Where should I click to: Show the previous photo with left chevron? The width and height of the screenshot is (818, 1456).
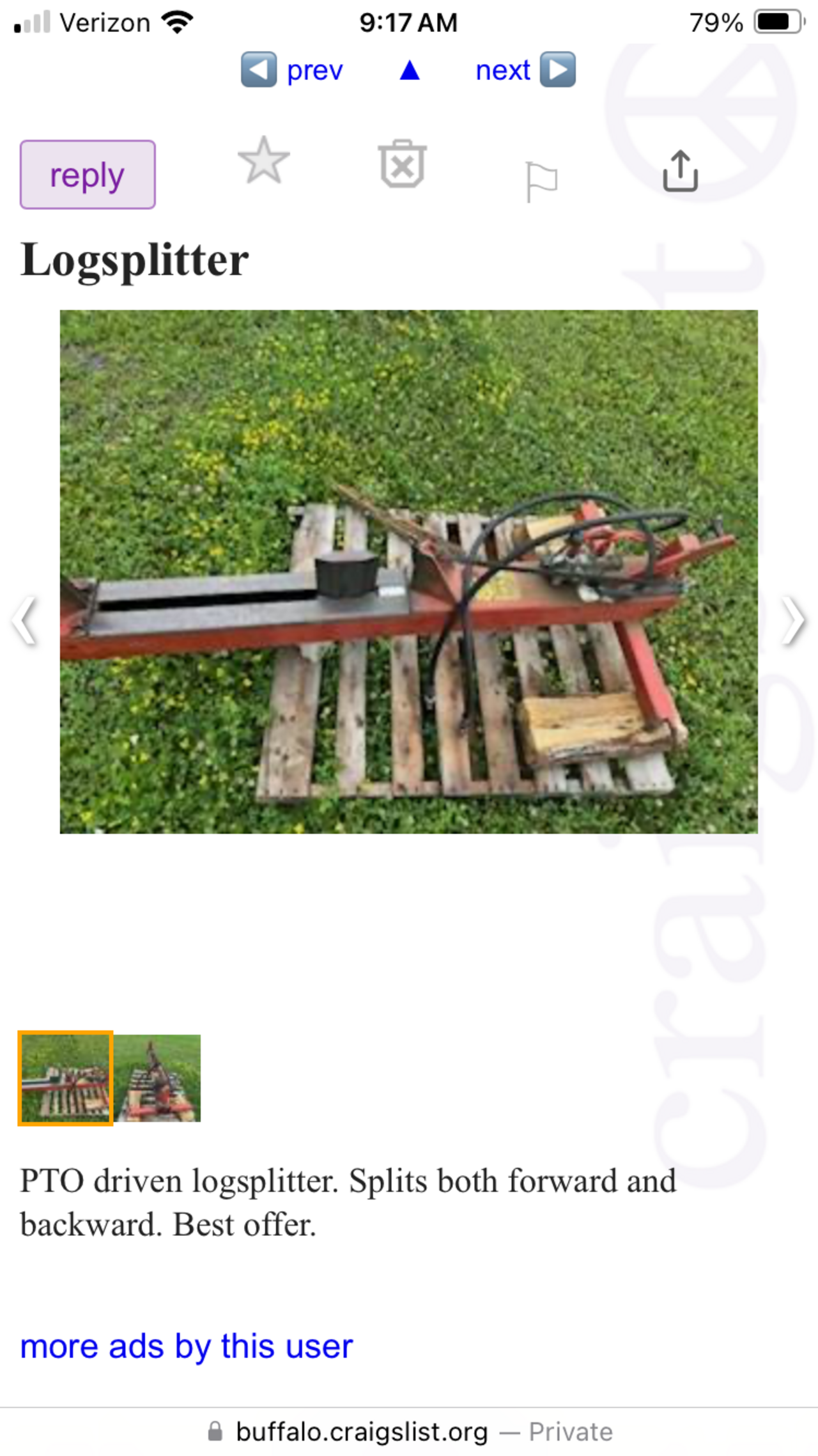pyautogui.click(x=26, y=620)
